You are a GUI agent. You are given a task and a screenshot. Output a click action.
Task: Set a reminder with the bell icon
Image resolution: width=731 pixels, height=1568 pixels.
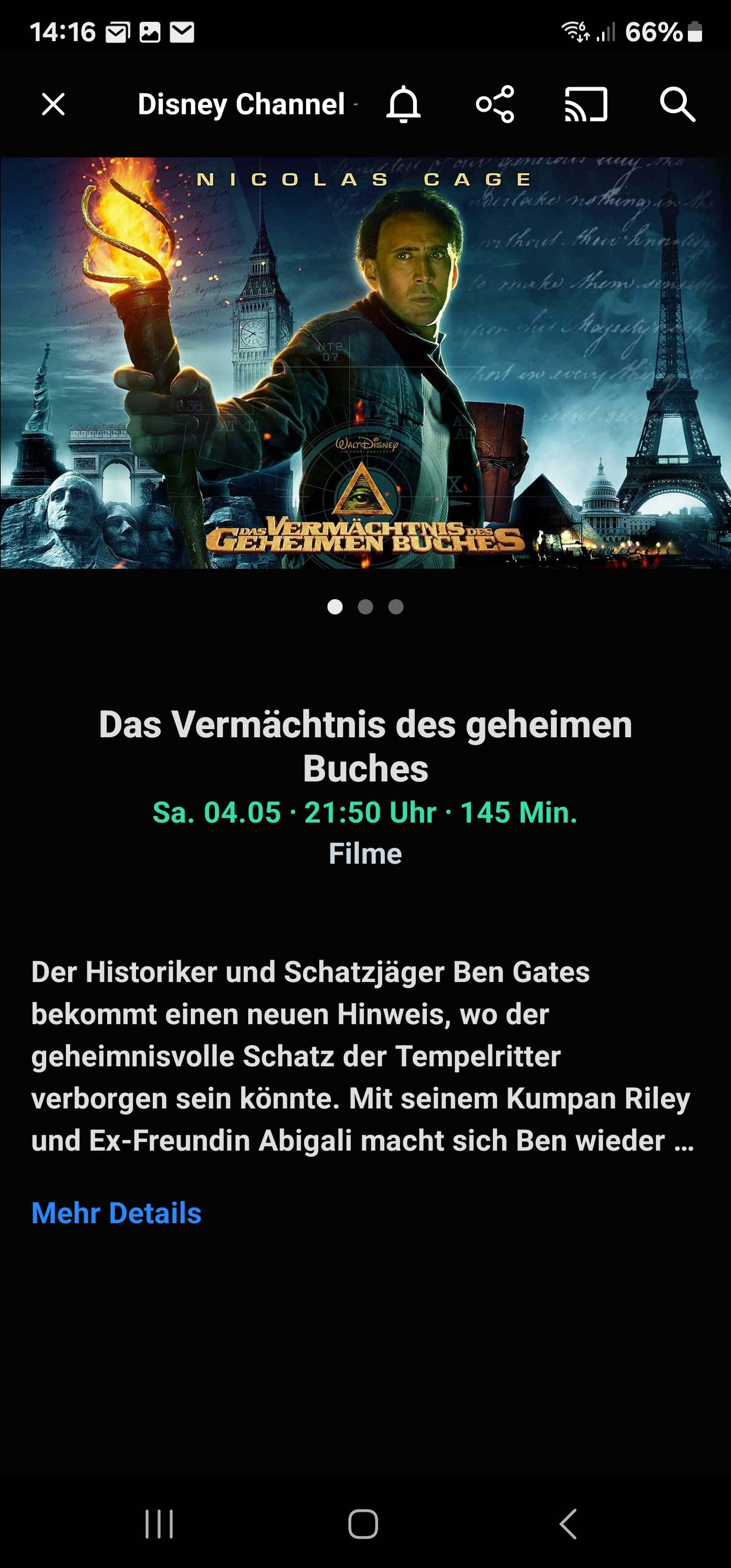tap(404, 104)
